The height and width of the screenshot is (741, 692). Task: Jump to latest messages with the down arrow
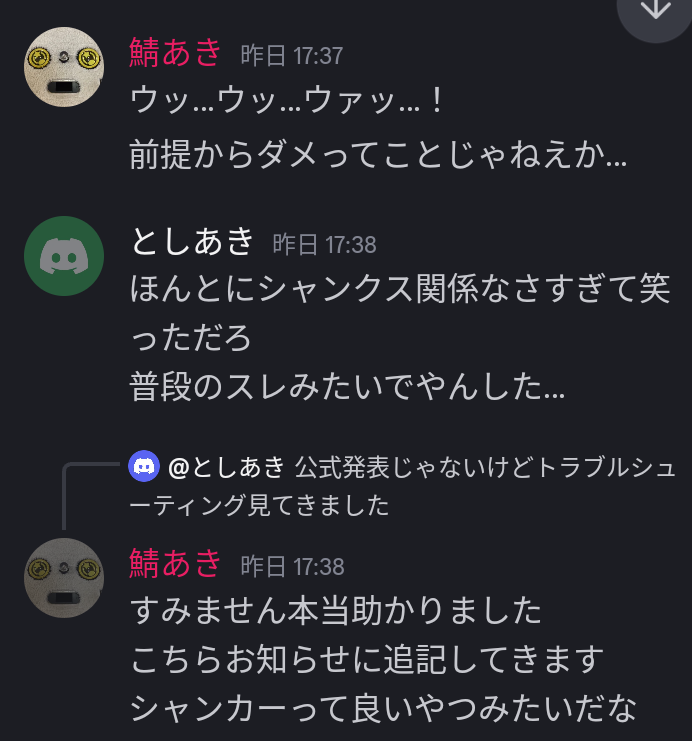point(655,12)
